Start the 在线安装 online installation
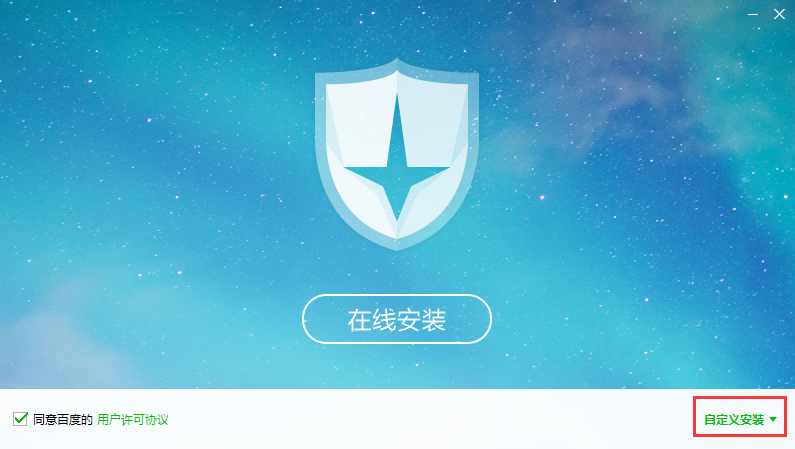The width and height of the screenshot is (795, 449). [397, 320]
